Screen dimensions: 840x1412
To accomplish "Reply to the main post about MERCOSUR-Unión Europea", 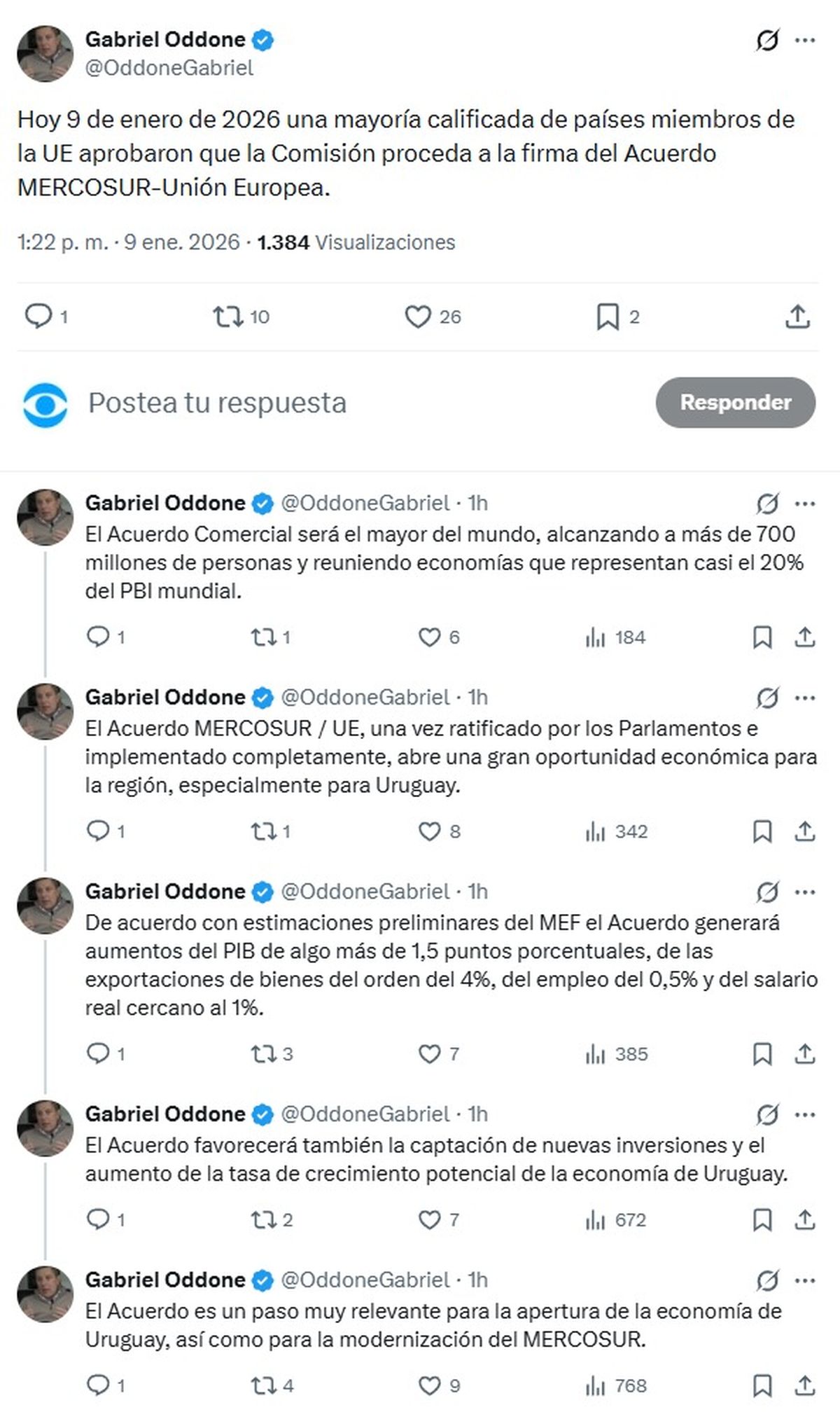I will [38, 317].
